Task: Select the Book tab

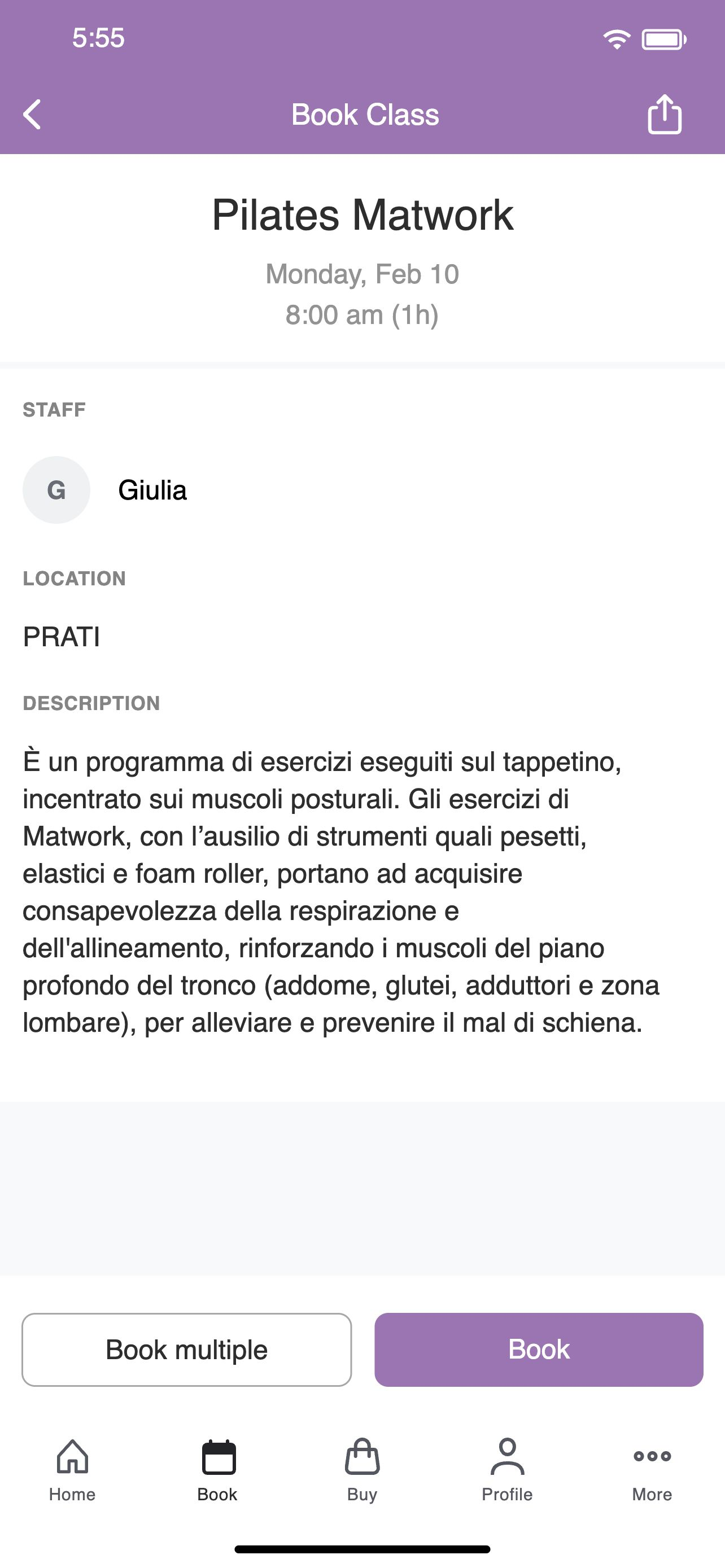Action: click(218, 1470)
